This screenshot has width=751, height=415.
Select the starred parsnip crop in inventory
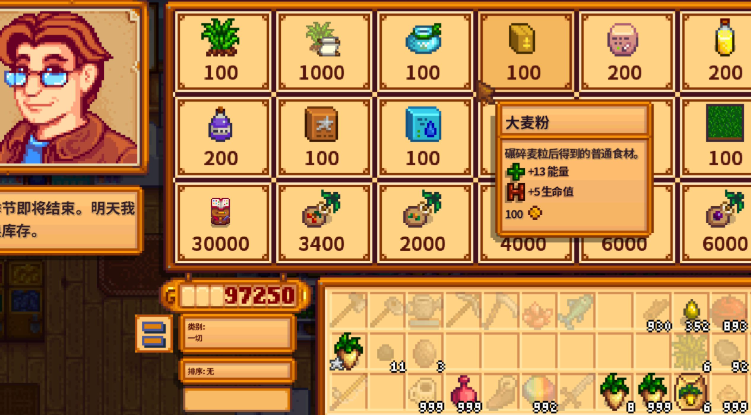[347, 350]
